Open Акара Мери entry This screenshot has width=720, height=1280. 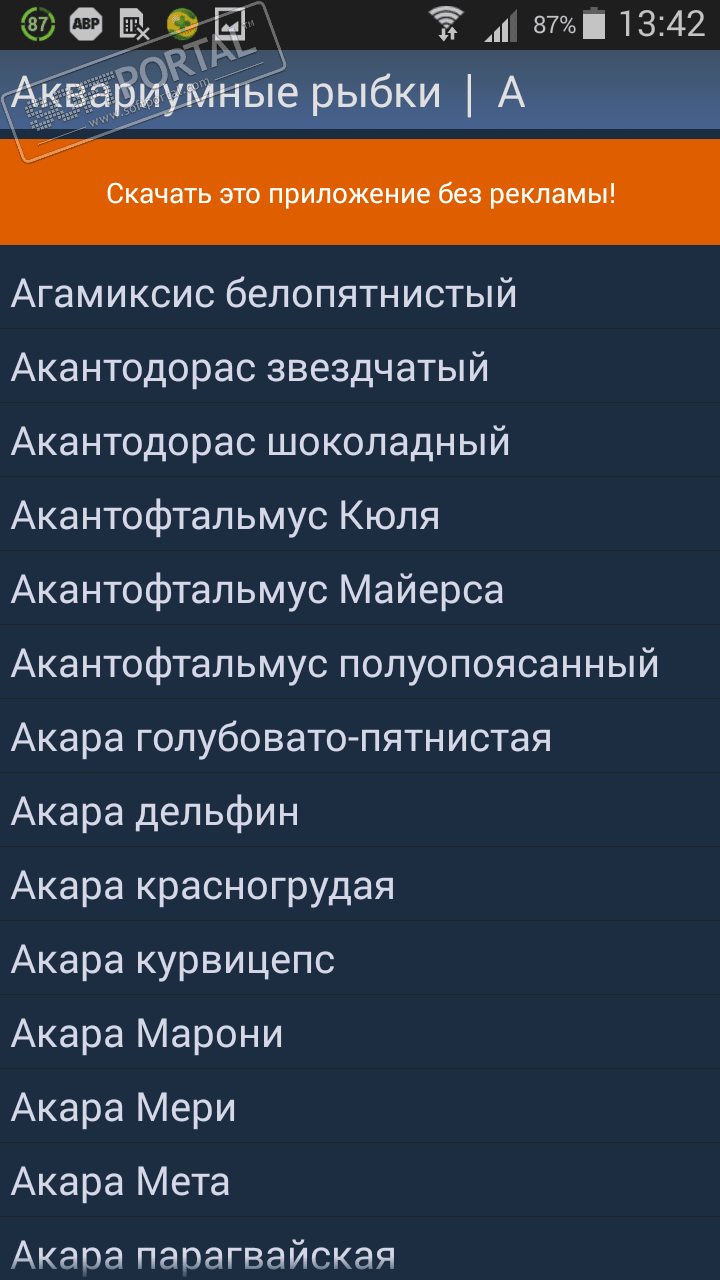point(124,1108)
